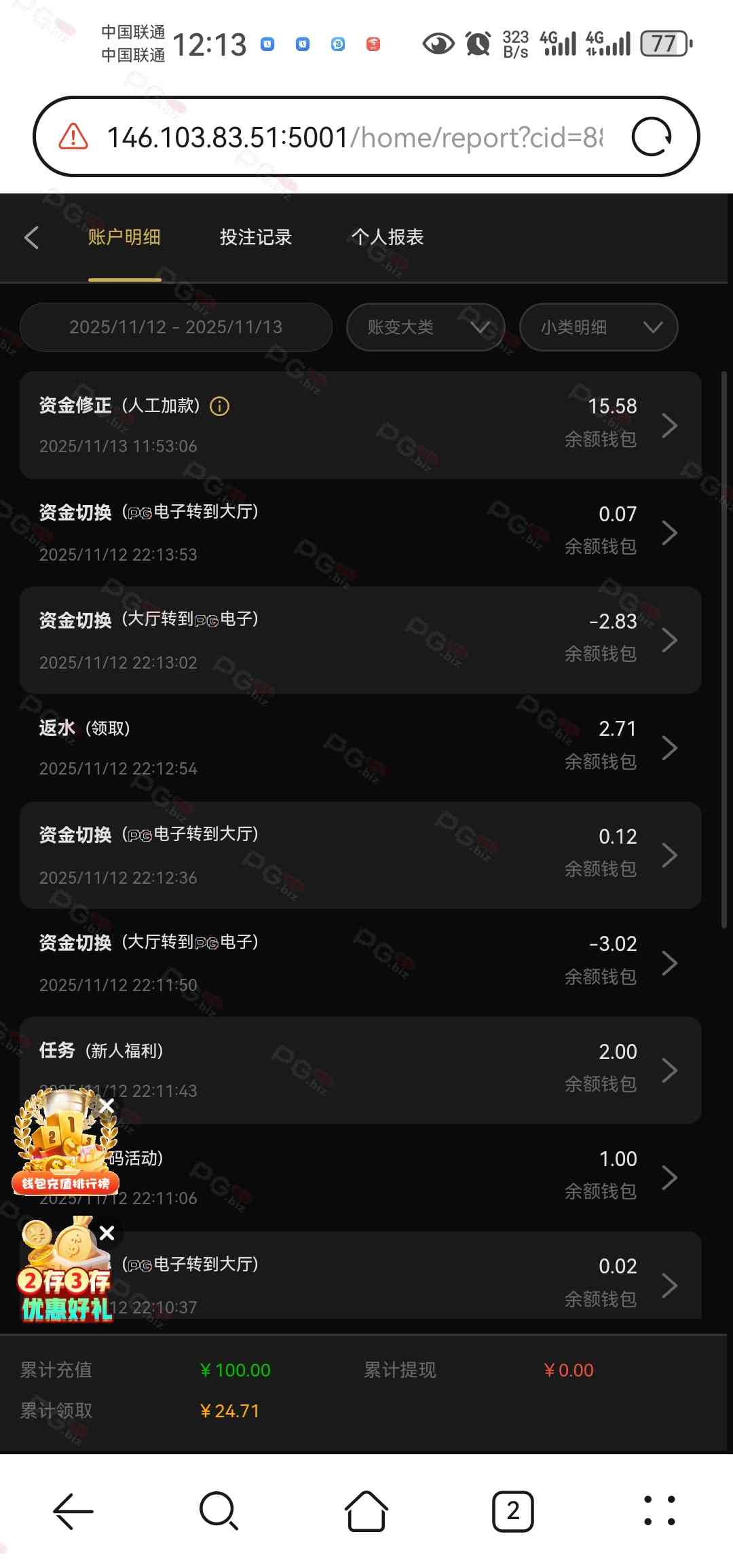
Task: Go back using the header arrow
Action: 32,238
